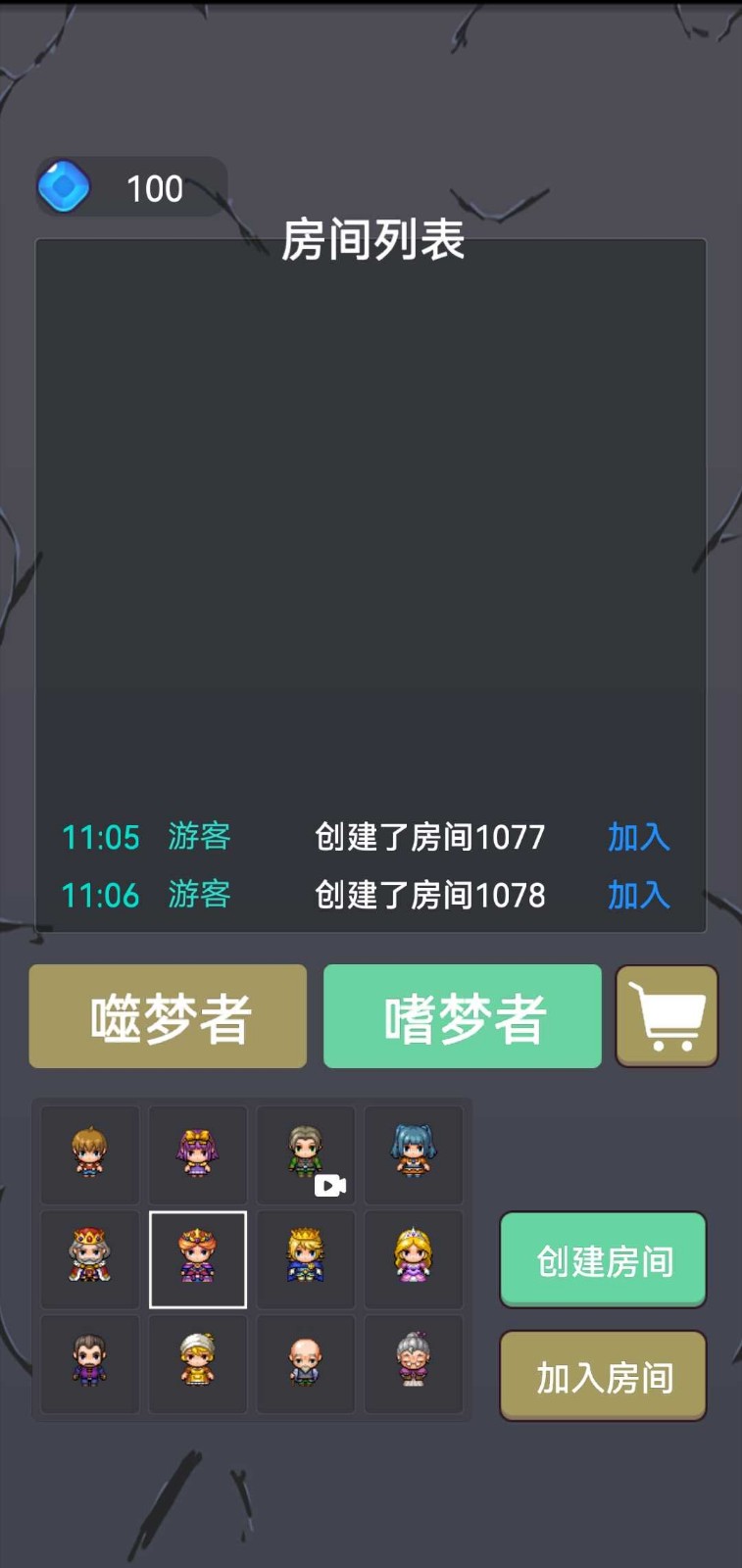Screen dimensions: 742x1568
Task: Unlock the video-ad soldier character
Action: [306, 1154]
